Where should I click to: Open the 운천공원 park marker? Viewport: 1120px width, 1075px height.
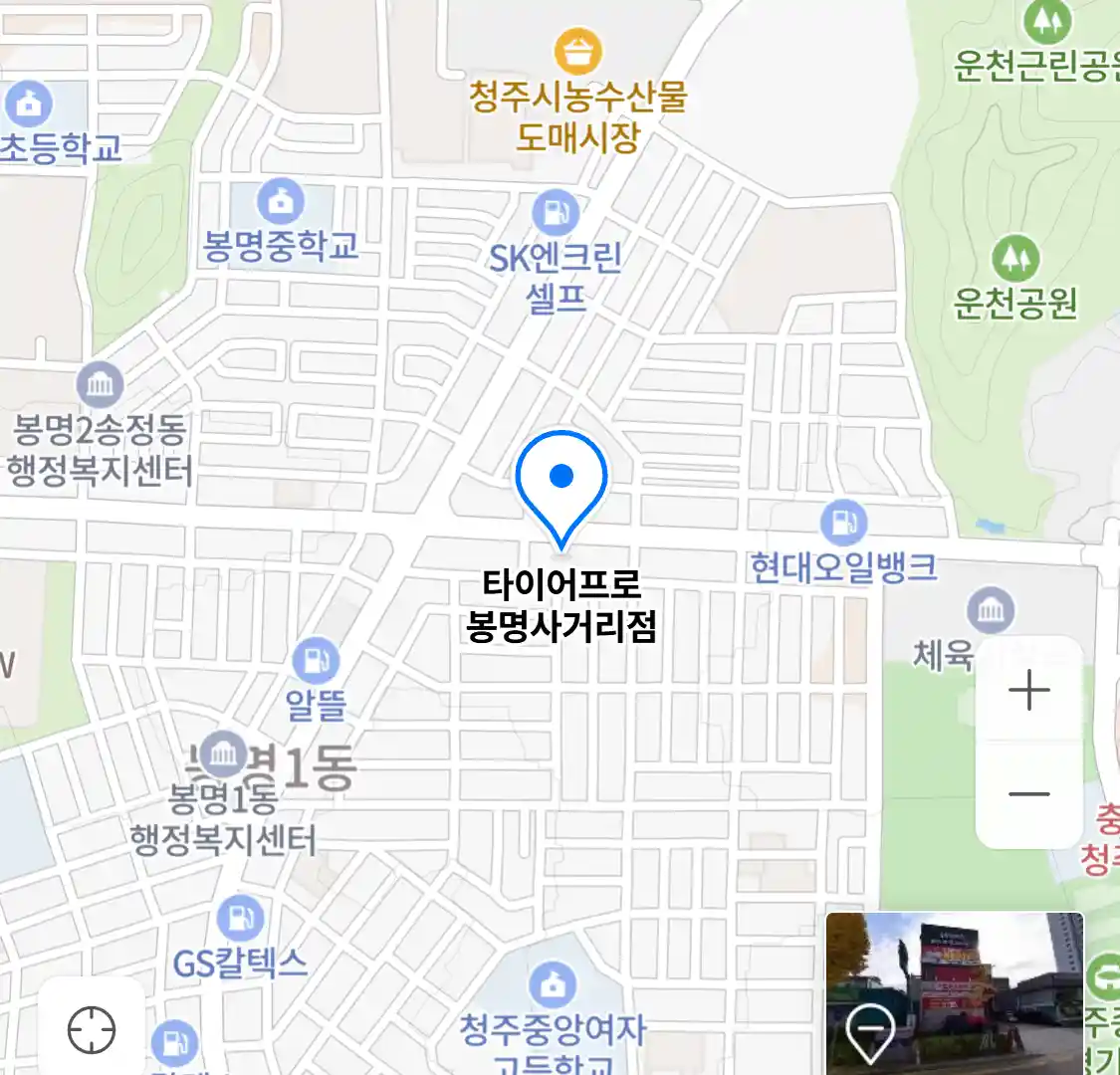point(1014,258)
